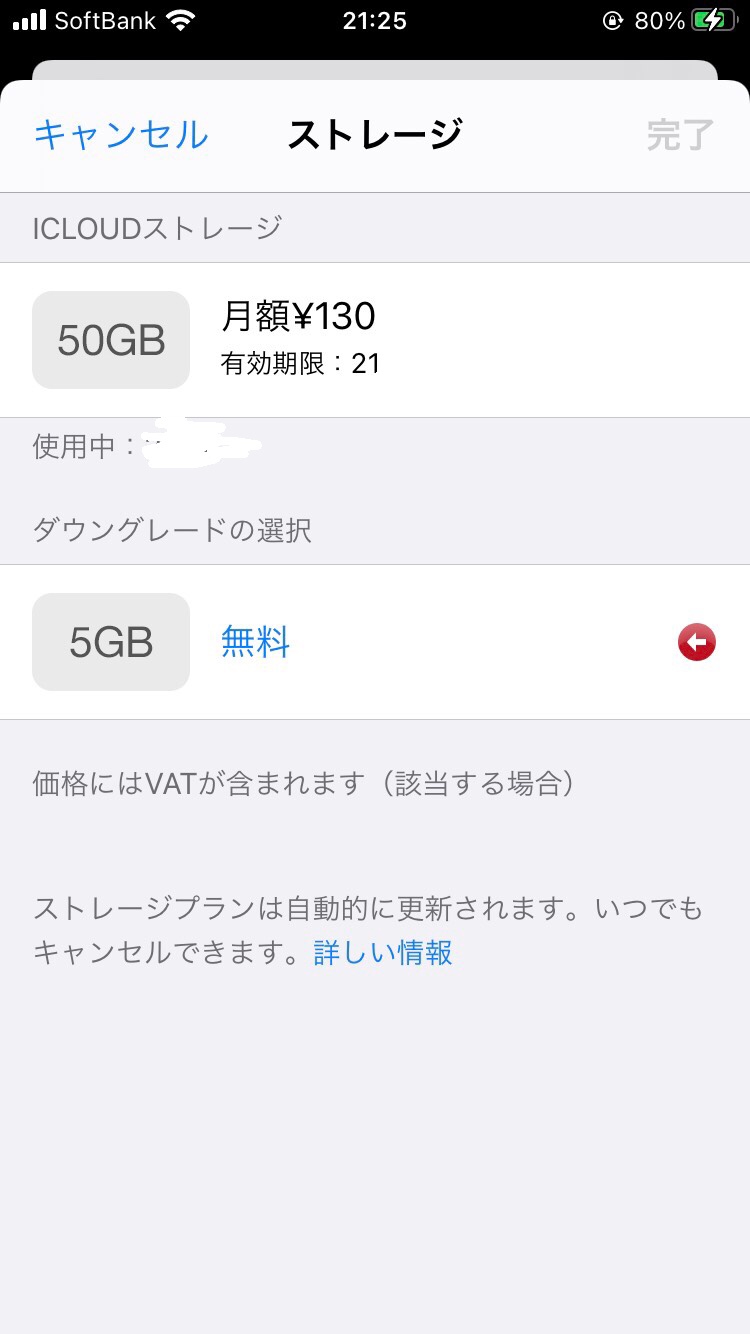The height and width of the screenshot is (1334, 750).
Task: Tap キャンセル to cancel storage changes
Action: click(121, 135)
